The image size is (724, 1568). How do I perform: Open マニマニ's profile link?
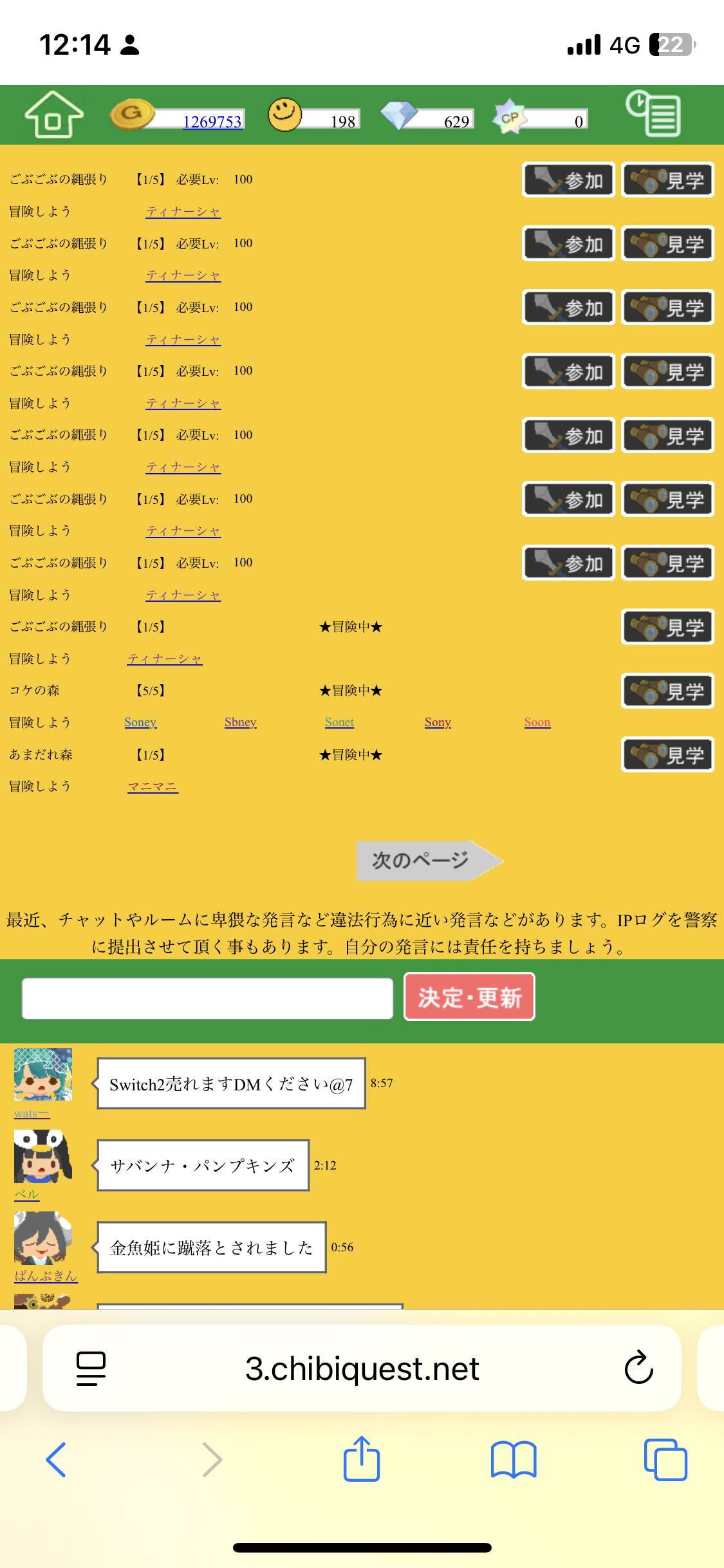coord(153,787)
